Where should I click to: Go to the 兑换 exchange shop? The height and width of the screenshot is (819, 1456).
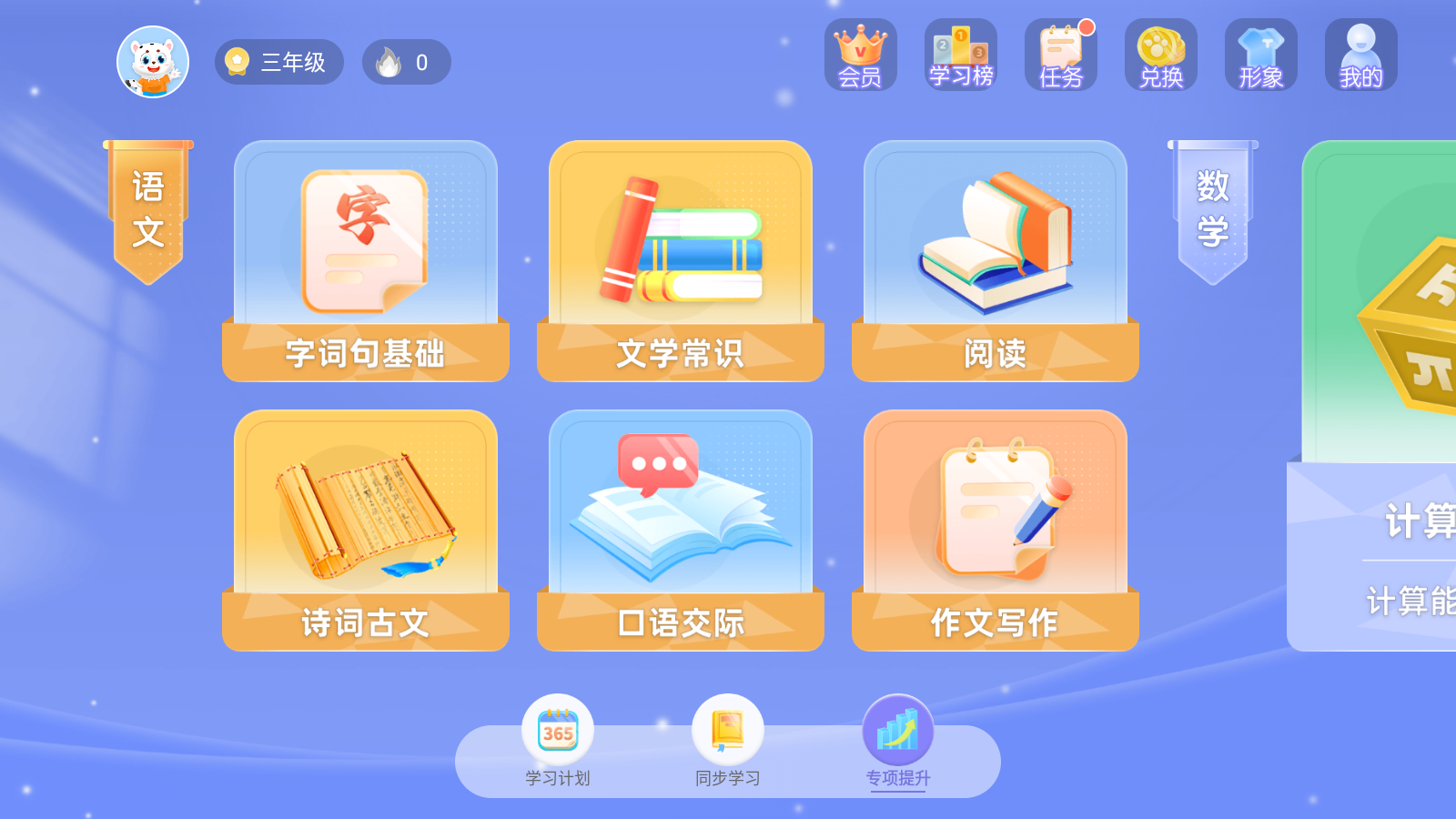[1160, 56]
